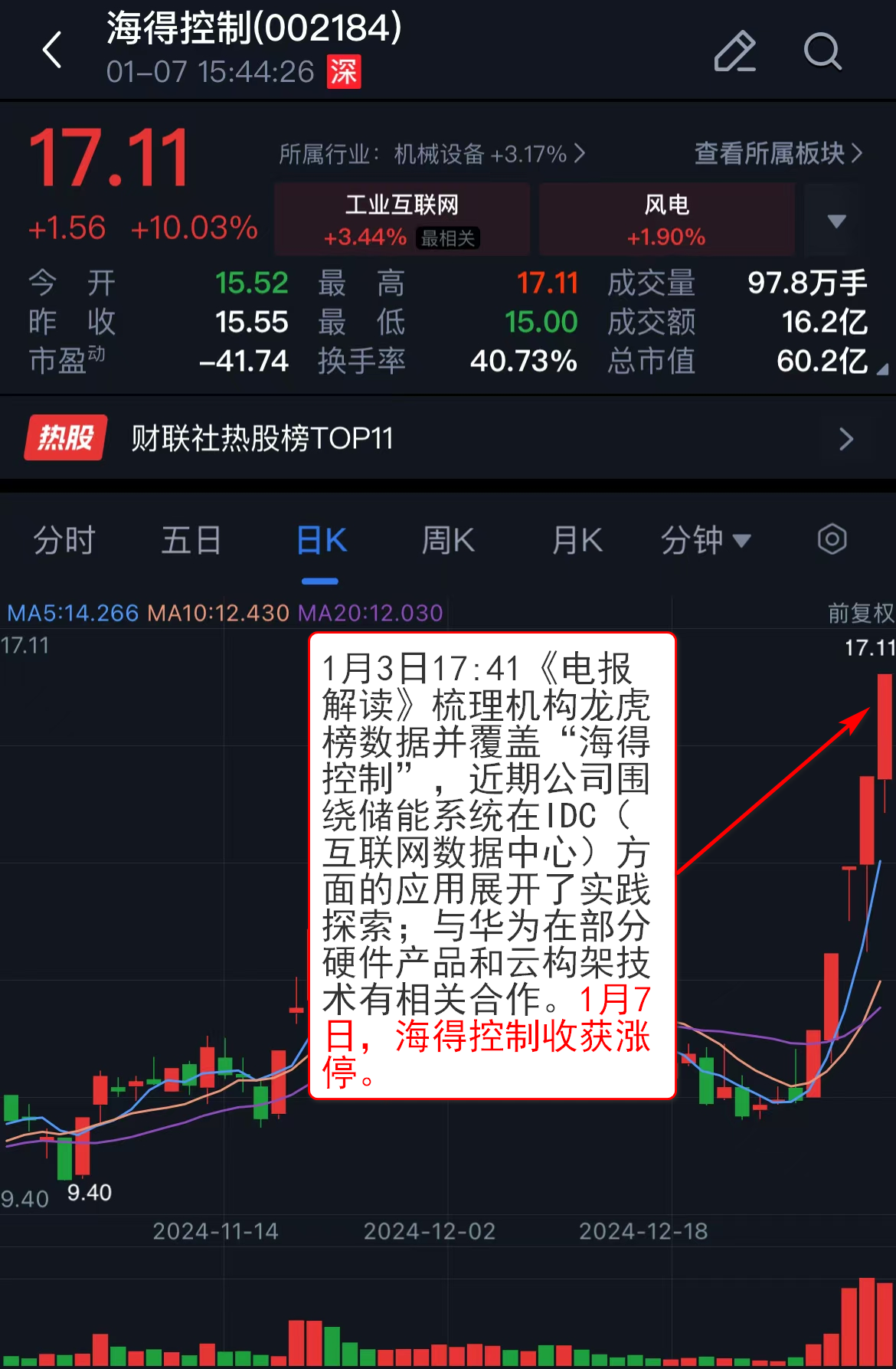Open 财联社热股榜TOP11 banner
This screenshot has width=896, height=1369.
pos(448,438)
